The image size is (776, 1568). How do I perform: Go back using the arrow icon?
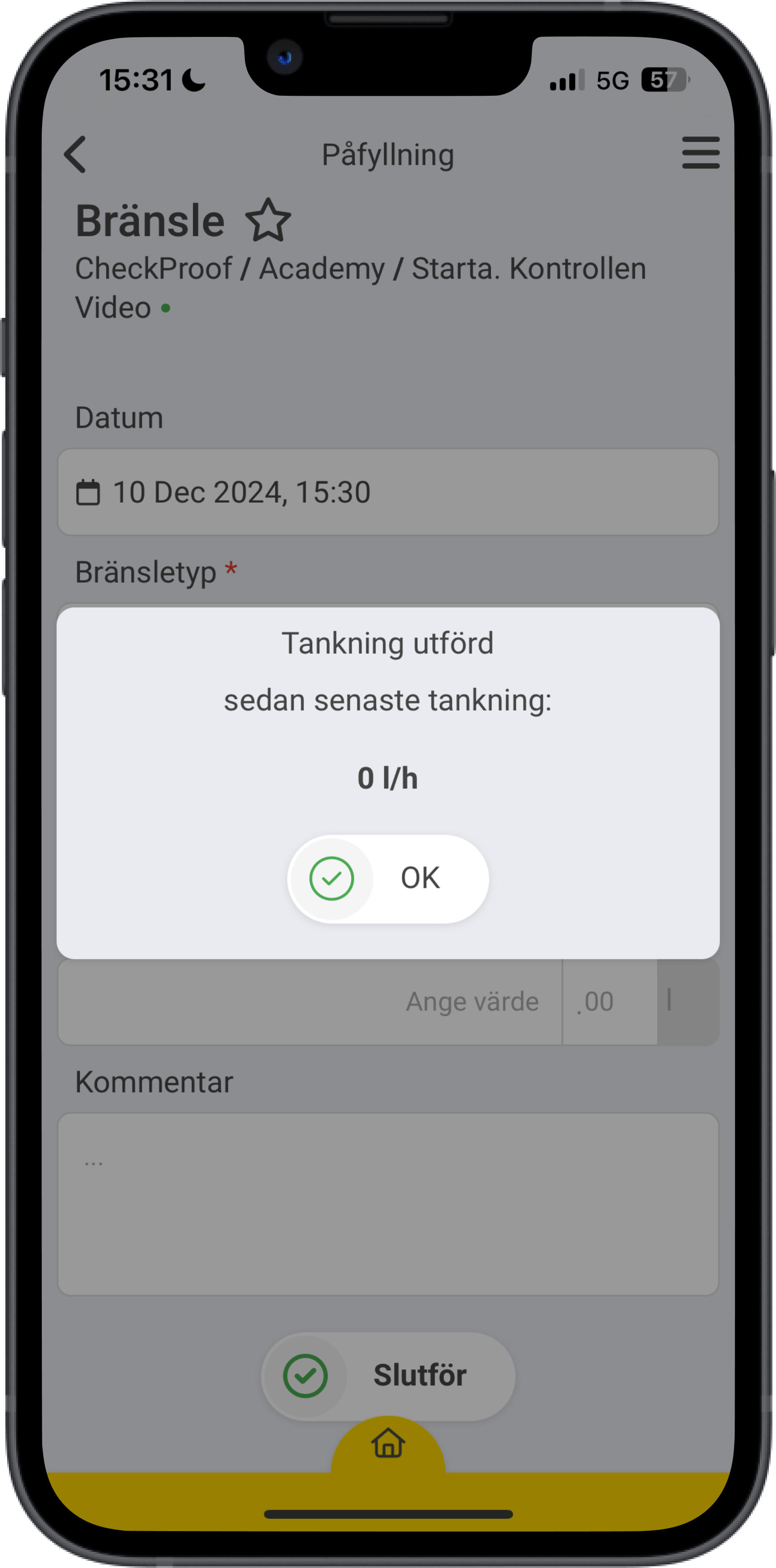pos(76,154)
